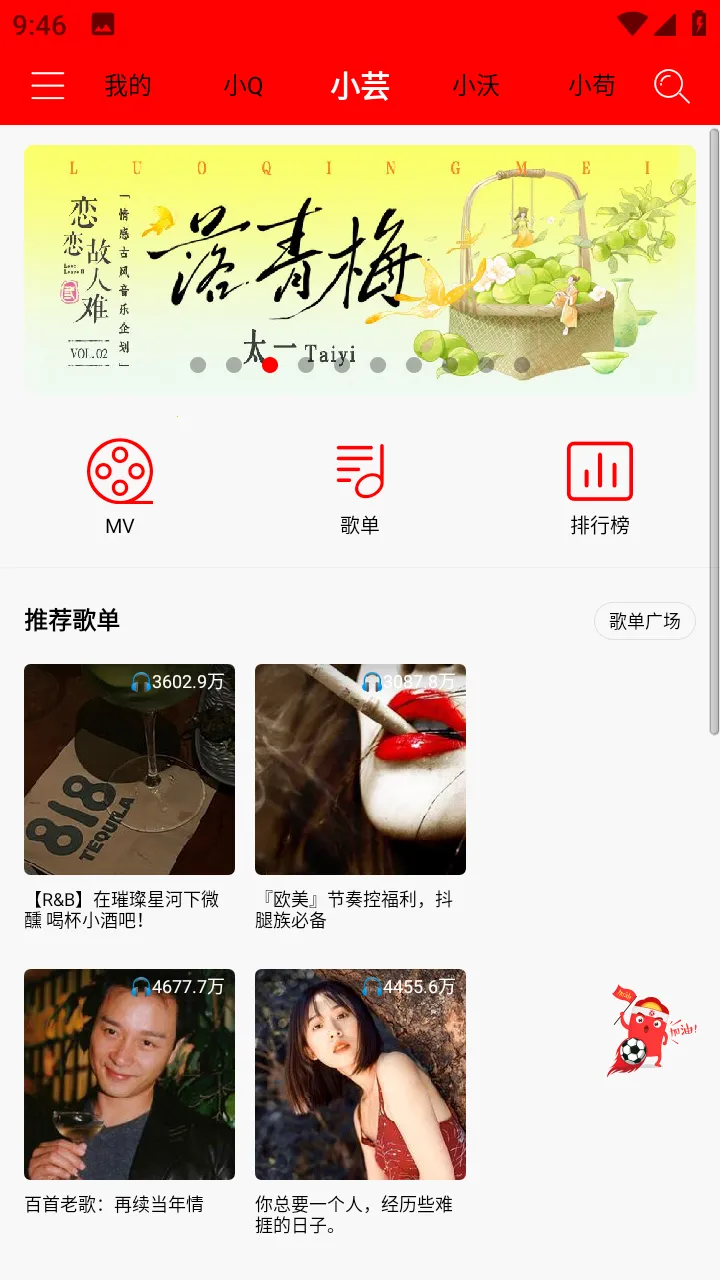
Task: Switch to the 我的 tab
Action: tap(128, 86)
